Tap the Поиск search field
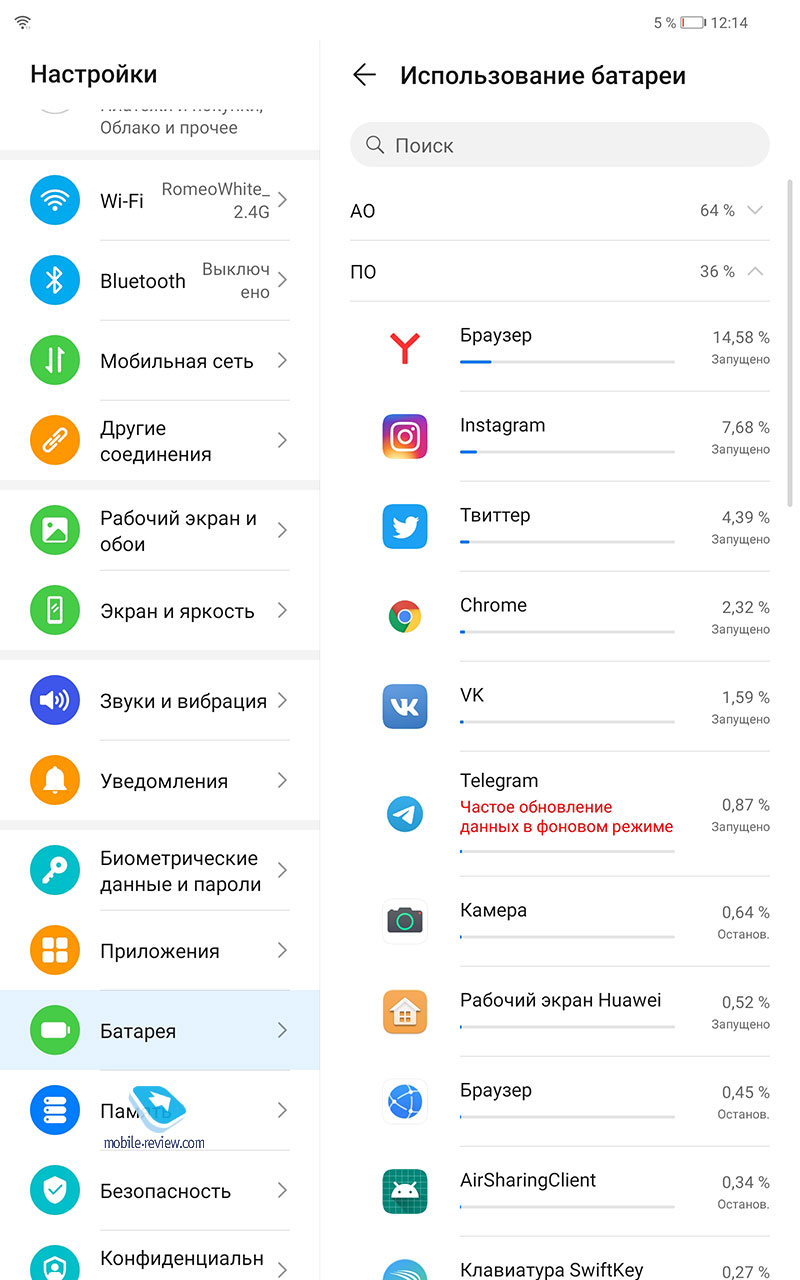Image resolution: width=800 pixels, height=1280 pixels. click(x=560, y=145)
